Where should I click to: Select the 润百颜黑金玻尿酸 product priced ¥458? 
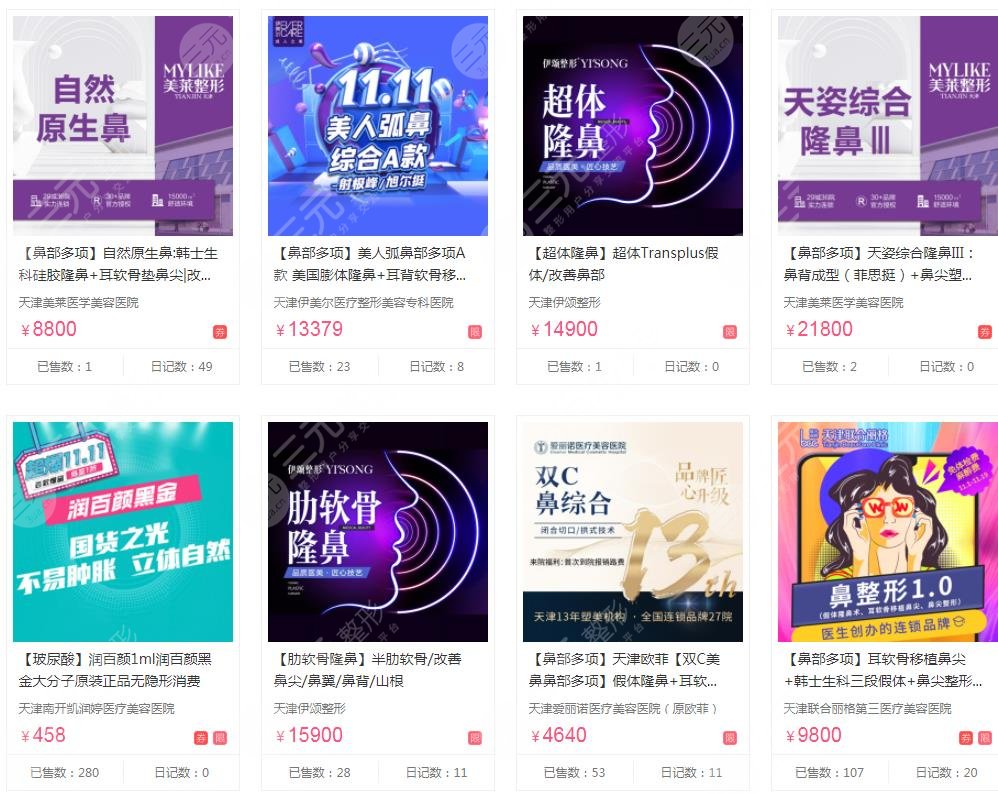tap(122, 531)
